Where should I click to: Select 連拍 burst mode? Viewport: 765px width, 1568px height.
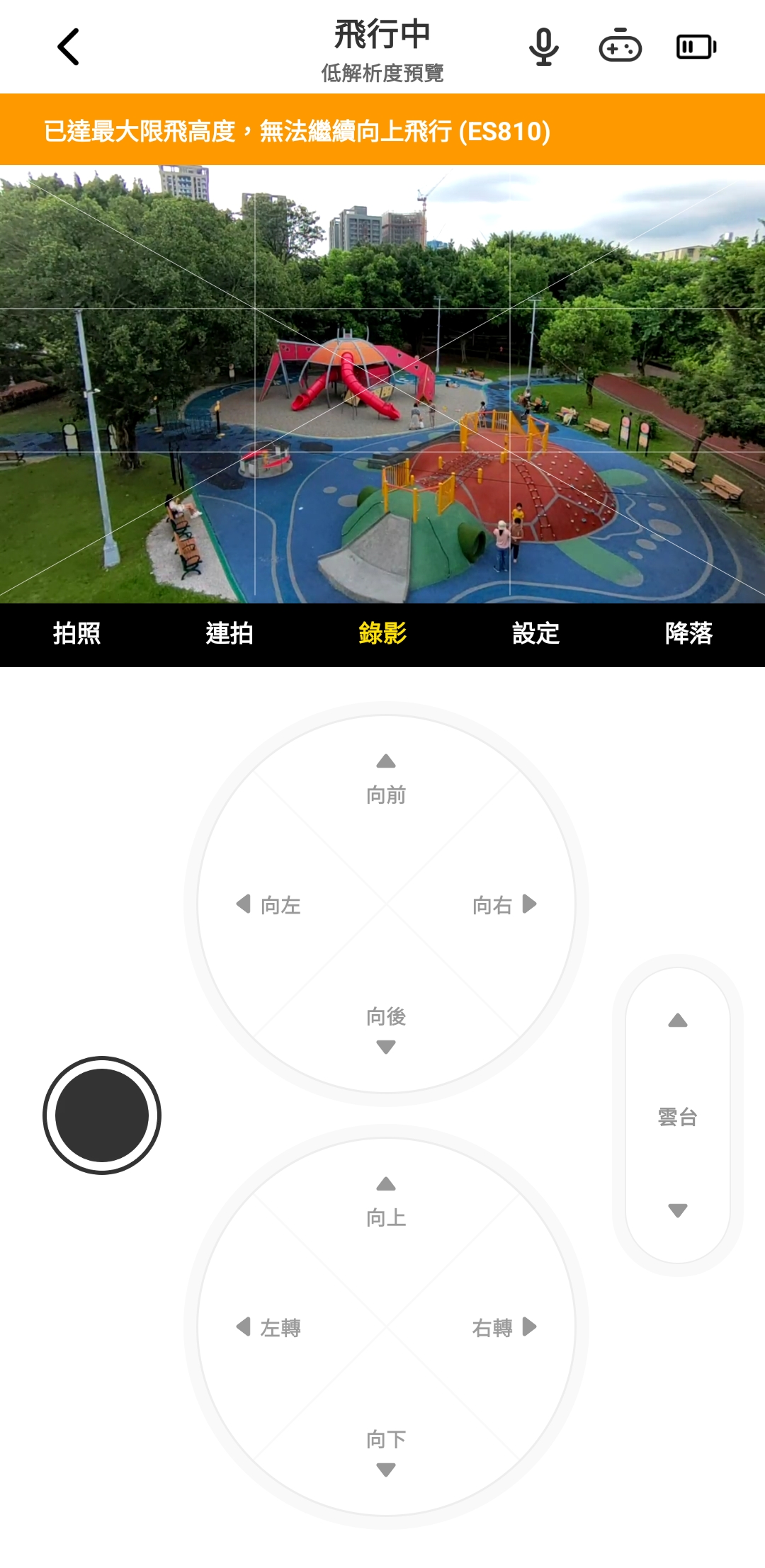(229, 633)
